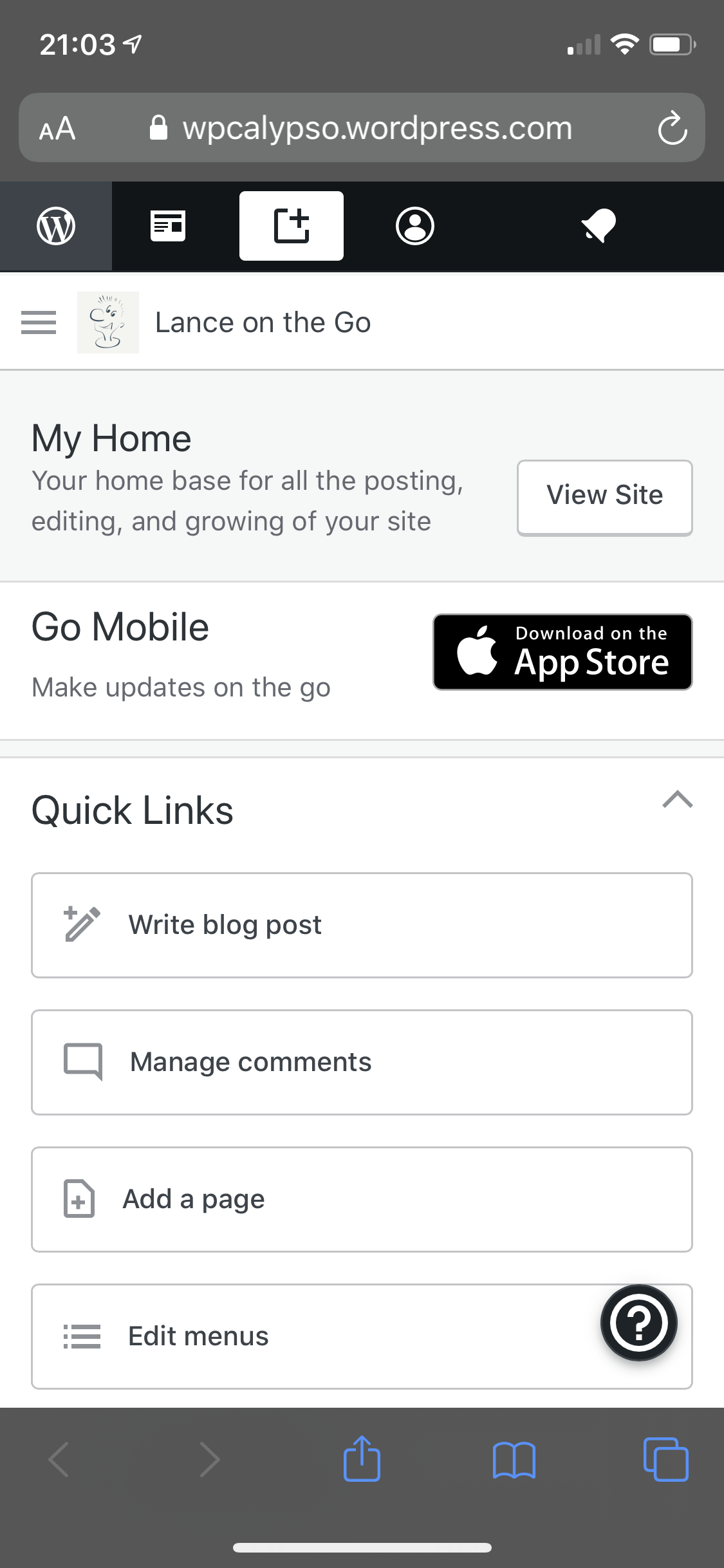Create a new post from the toolbar

(292, 226)
